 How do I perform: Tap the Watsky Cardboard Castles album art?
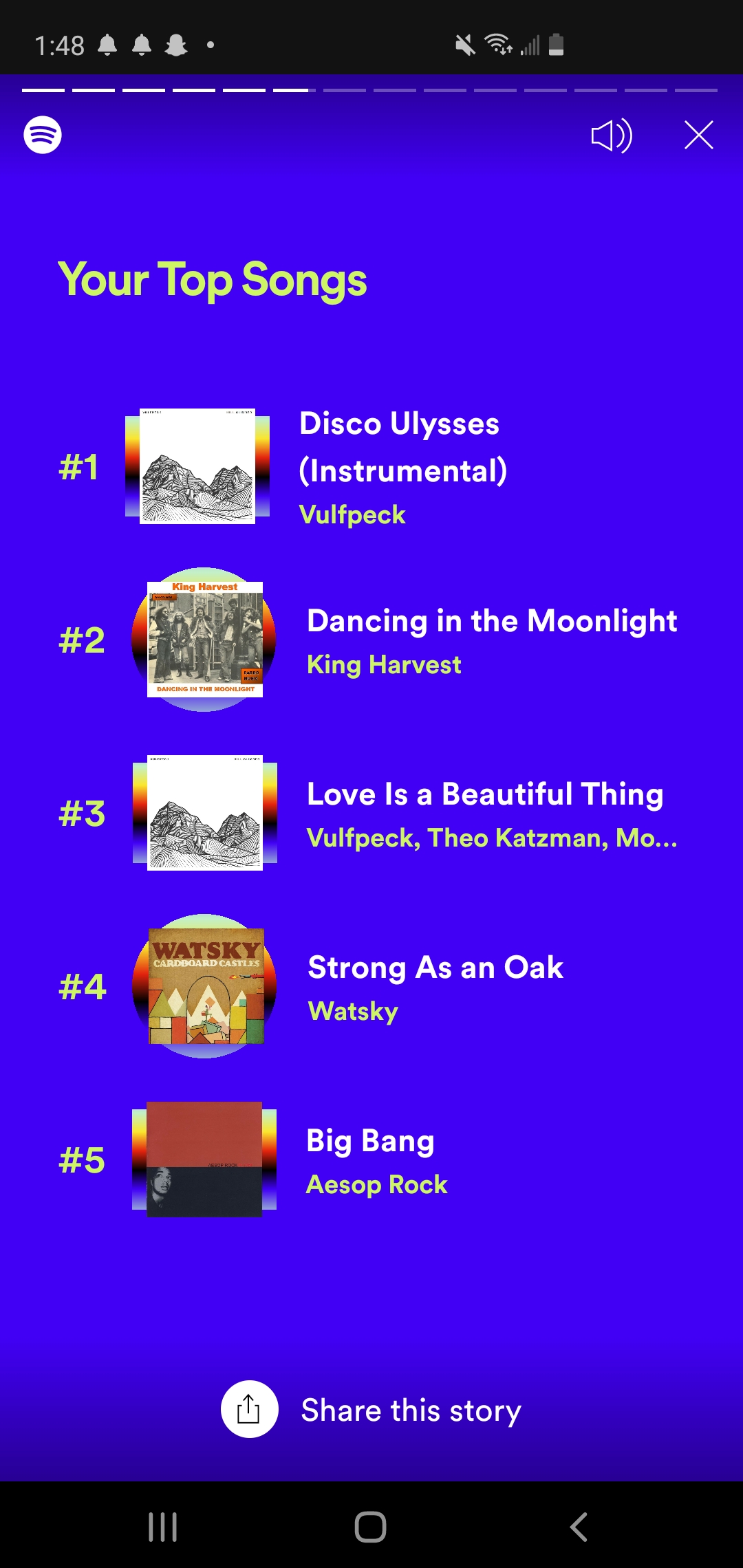[x=205, y=988]
